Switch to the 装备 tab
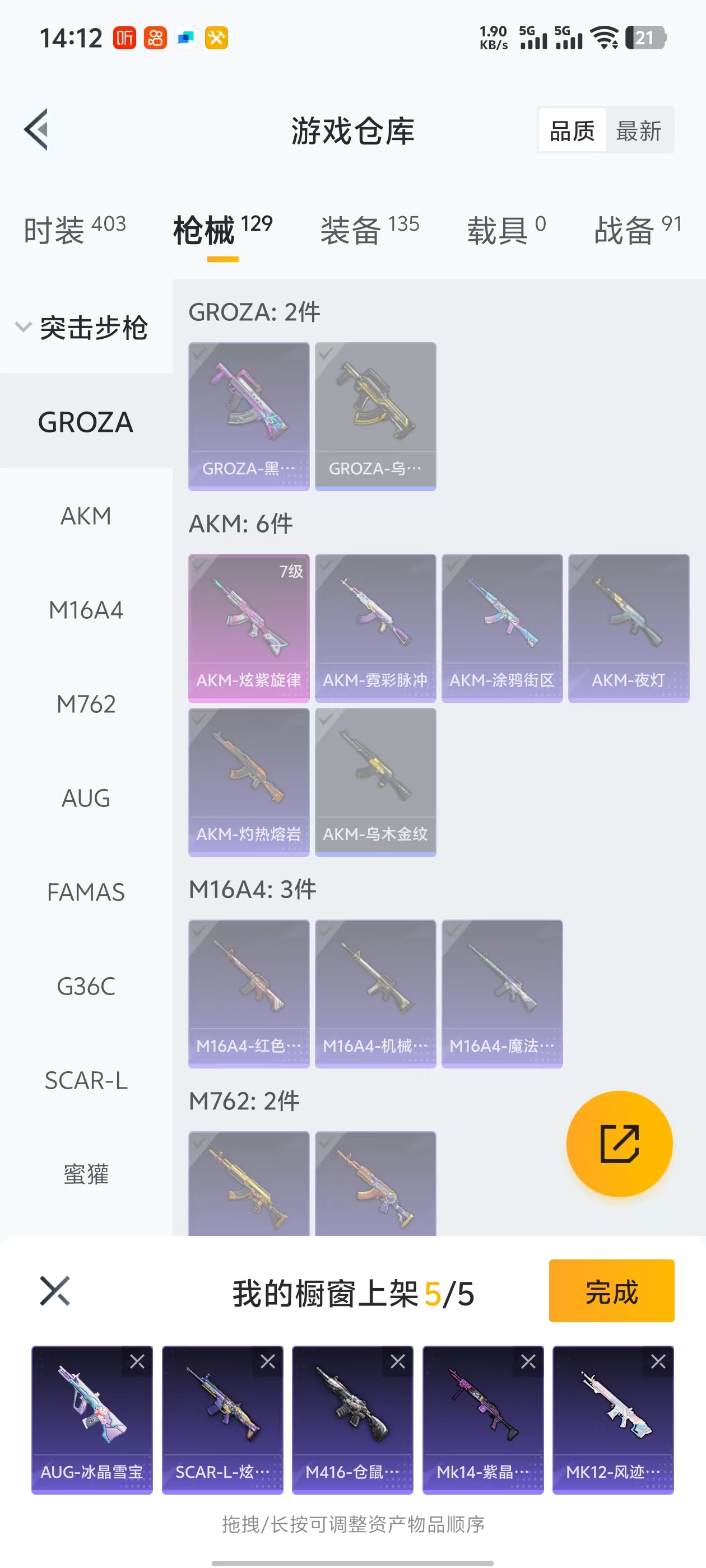 (369, 230)
